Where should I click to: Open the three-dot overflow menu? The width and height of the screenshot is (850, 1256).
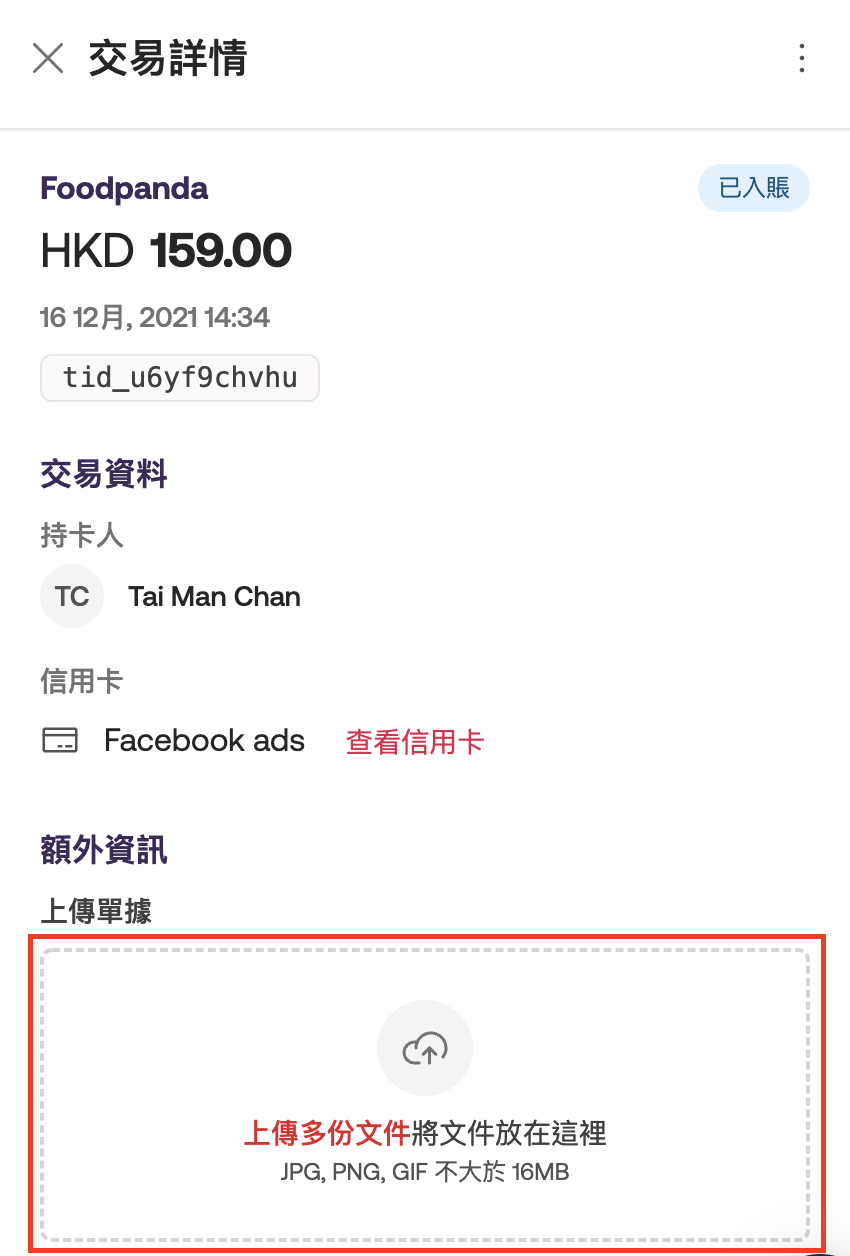pyautogui.click(x=802, y=59)
